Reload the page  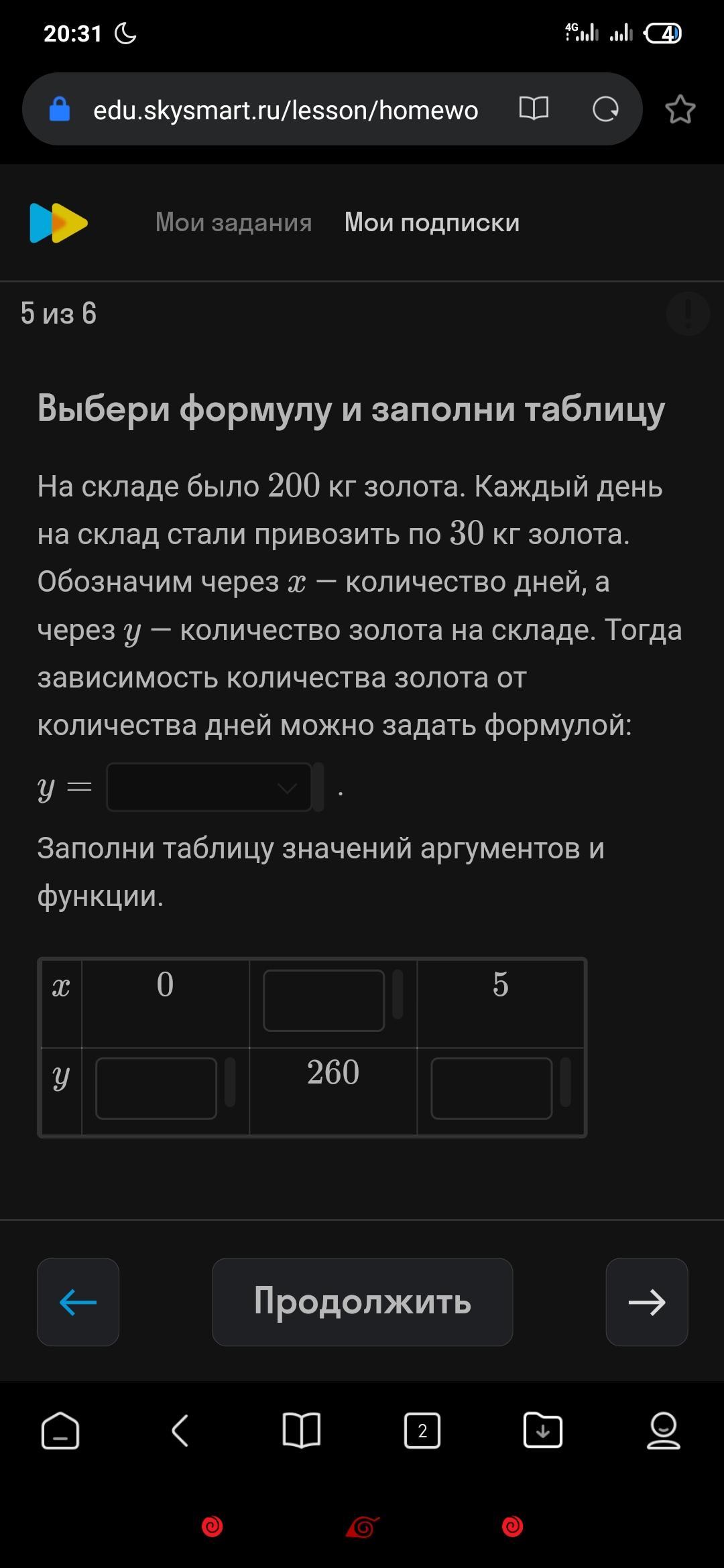[x=605, y=109]
